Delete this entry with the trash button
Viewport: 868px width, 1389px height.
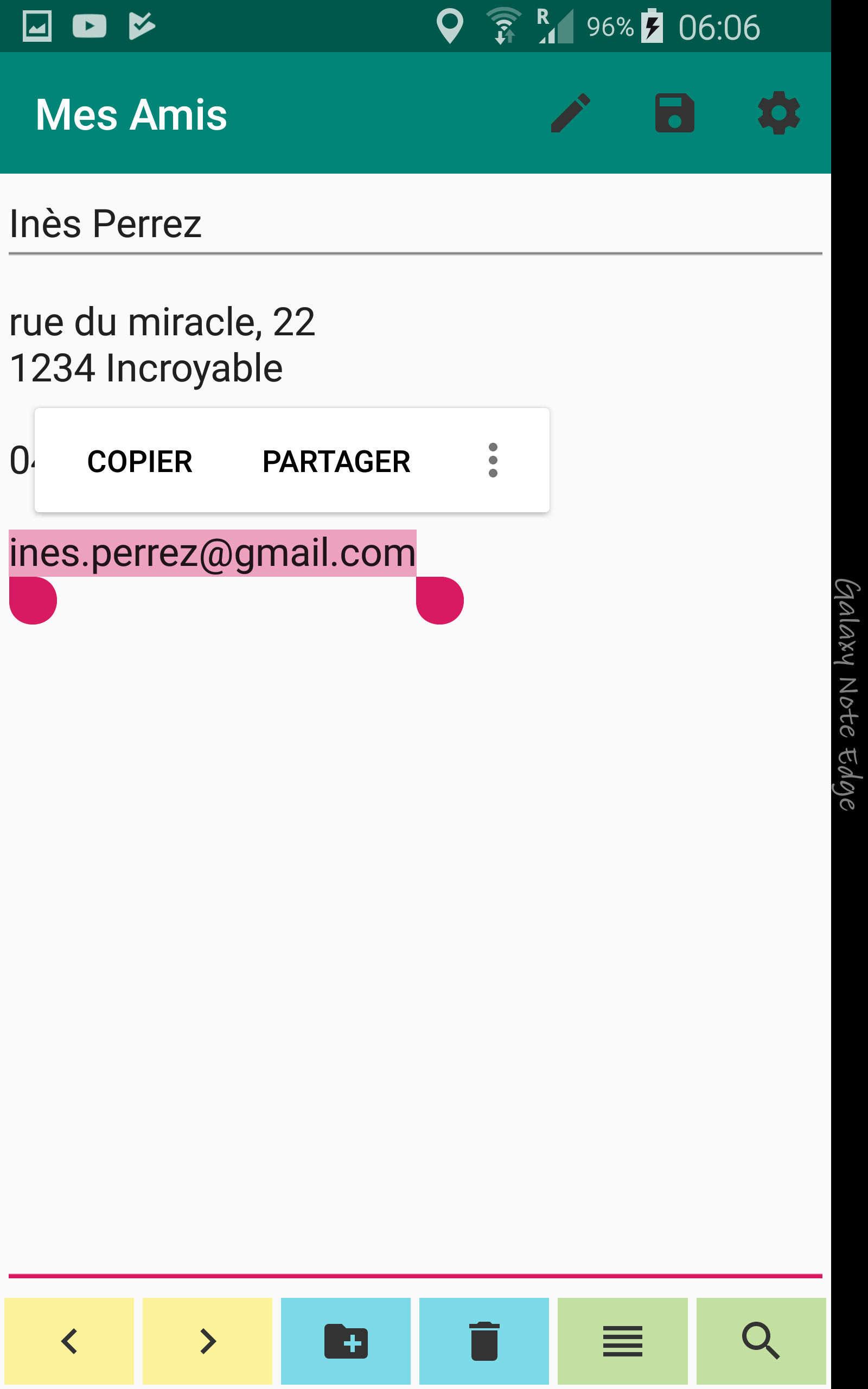click(x=484, y=1341)
